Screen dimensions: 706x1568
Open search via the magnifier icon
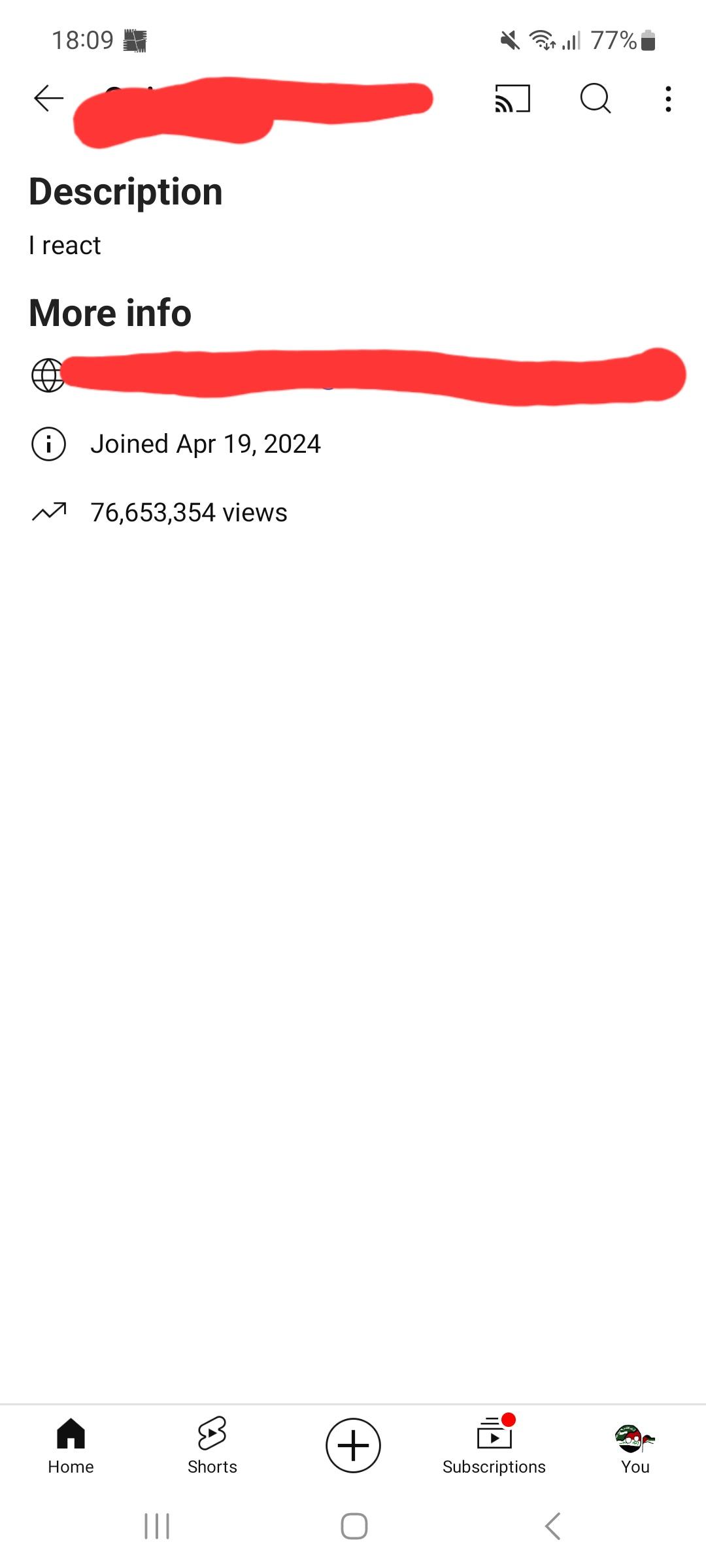(596, 99)
